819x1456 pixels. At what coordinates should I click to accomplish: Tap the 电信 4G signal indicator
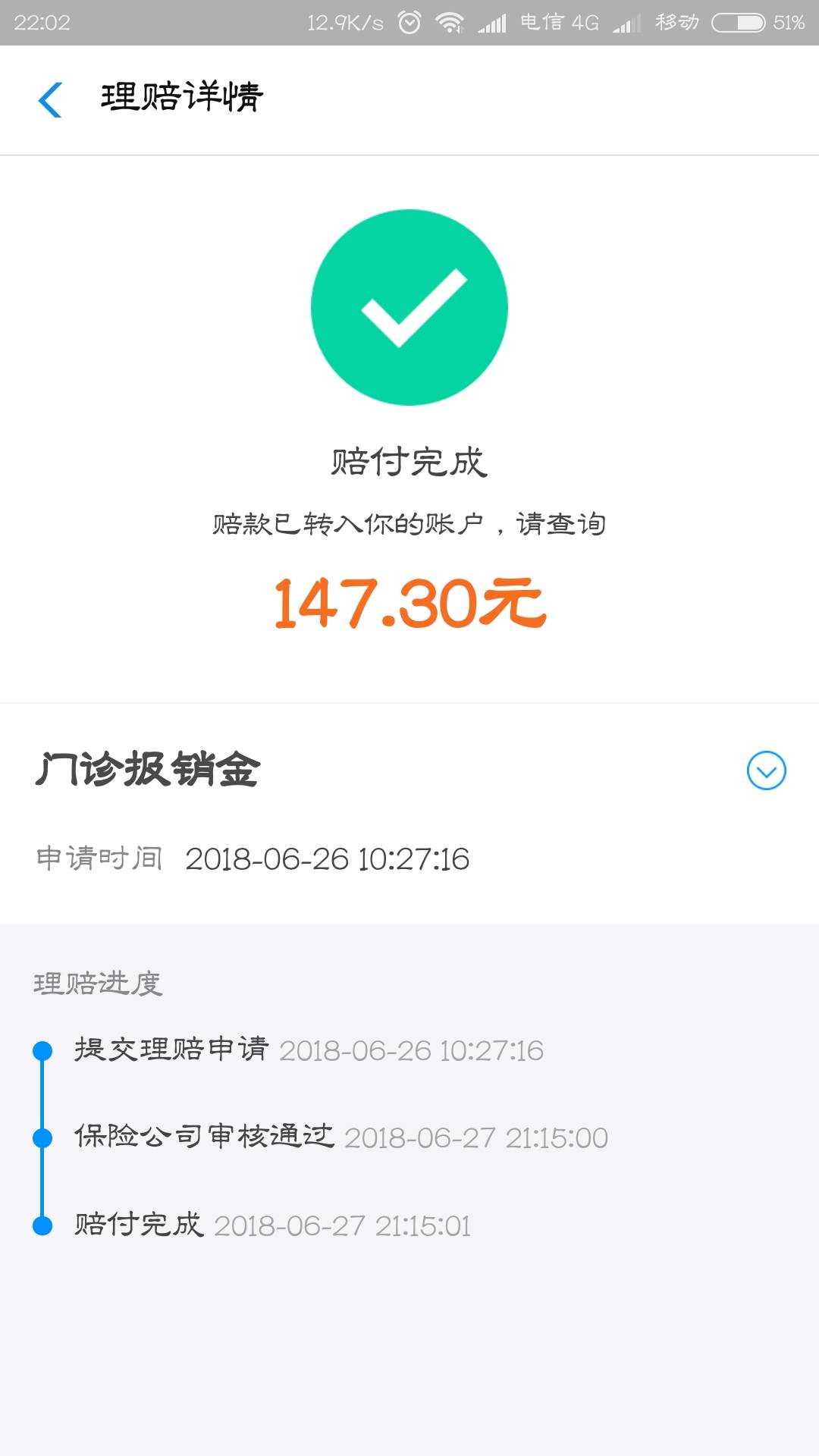pyautogui.click(x=558, y=22)
